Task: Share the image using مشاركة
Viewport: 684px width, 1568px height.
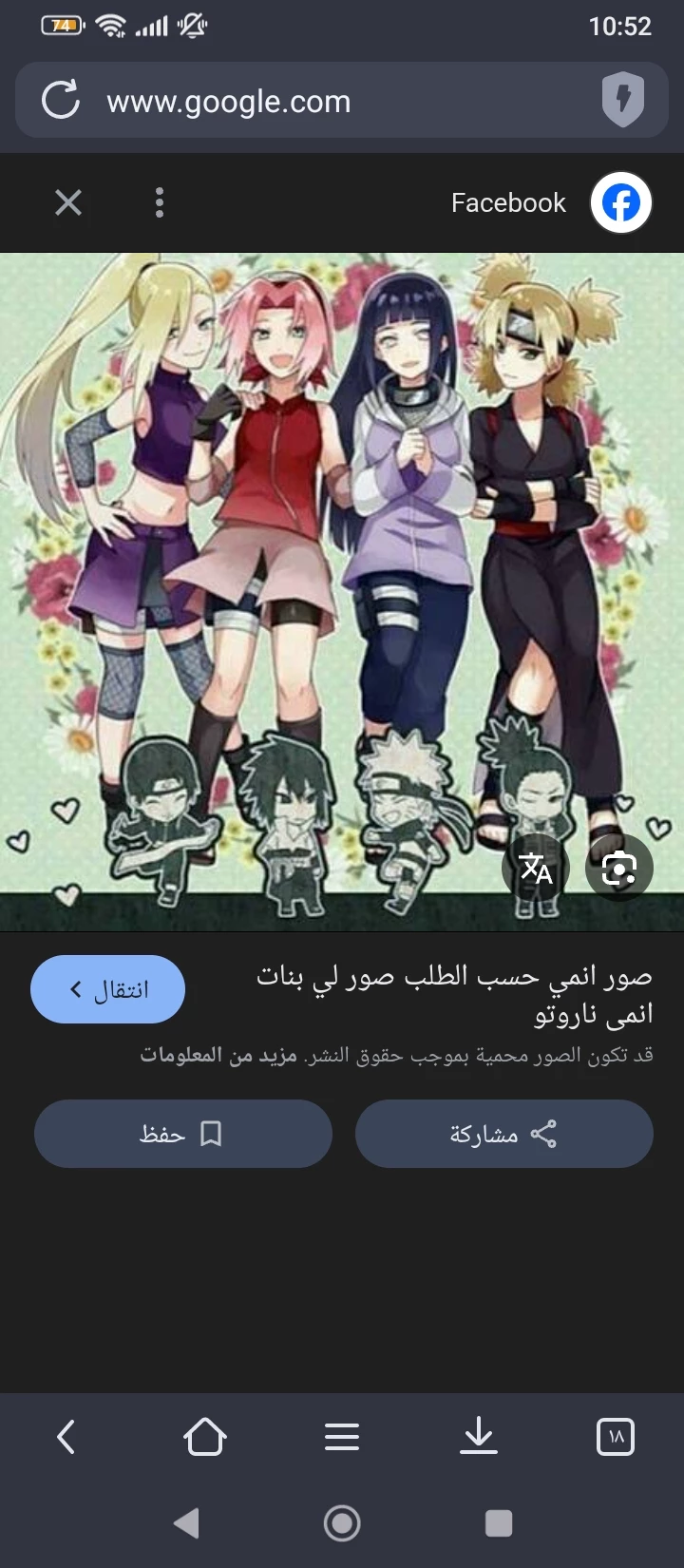Action: click(x=503, y=1134)
